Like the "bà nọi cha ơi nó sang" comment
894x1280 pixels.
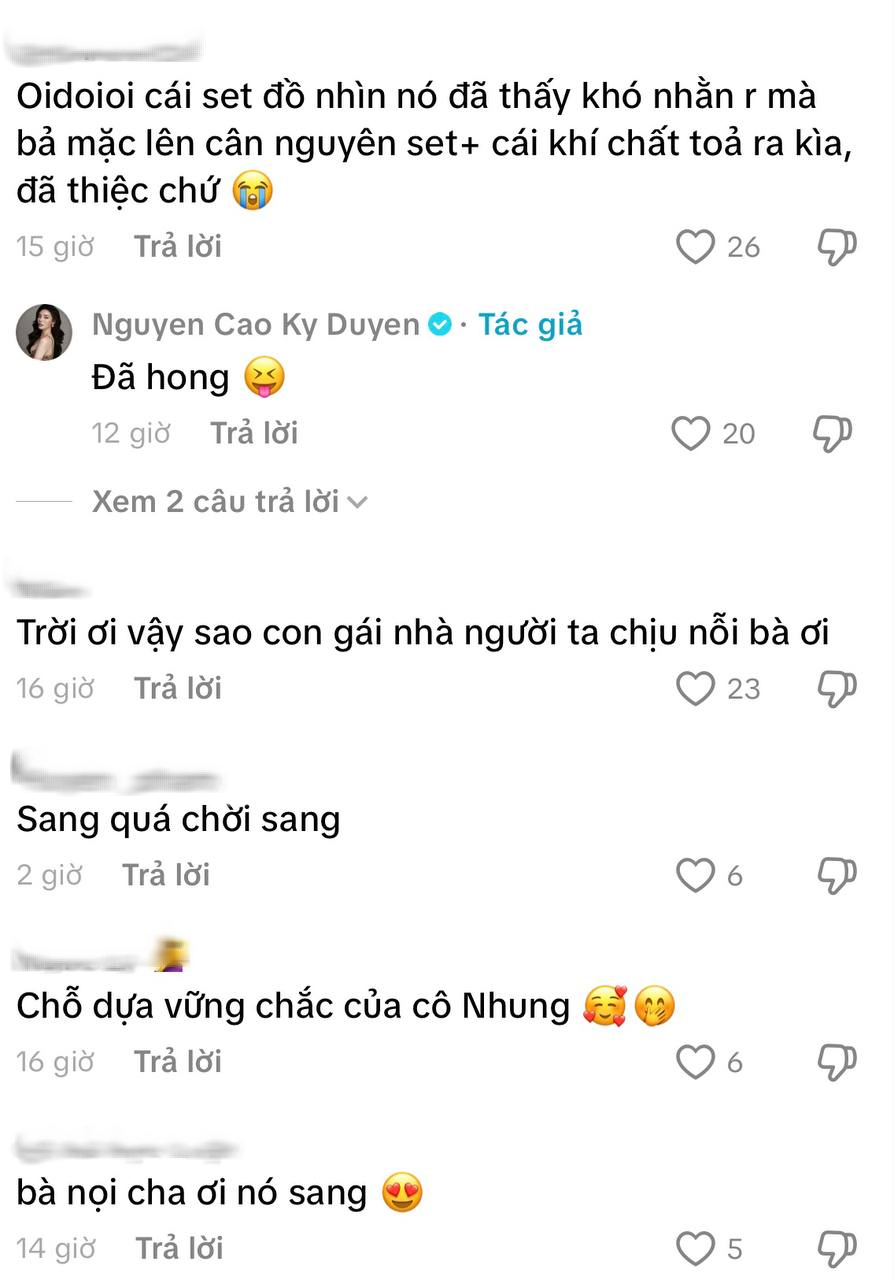coord(696,1247)
